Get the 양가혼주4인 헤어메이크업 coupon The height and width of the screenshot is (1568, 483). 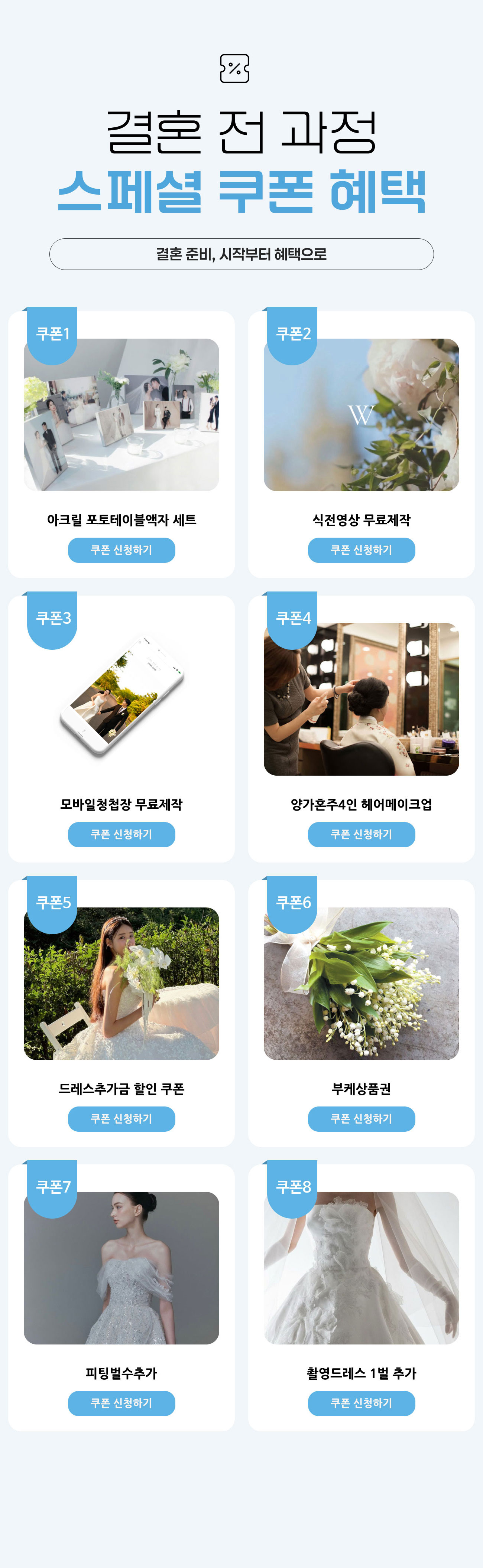(x=361, y=834)
